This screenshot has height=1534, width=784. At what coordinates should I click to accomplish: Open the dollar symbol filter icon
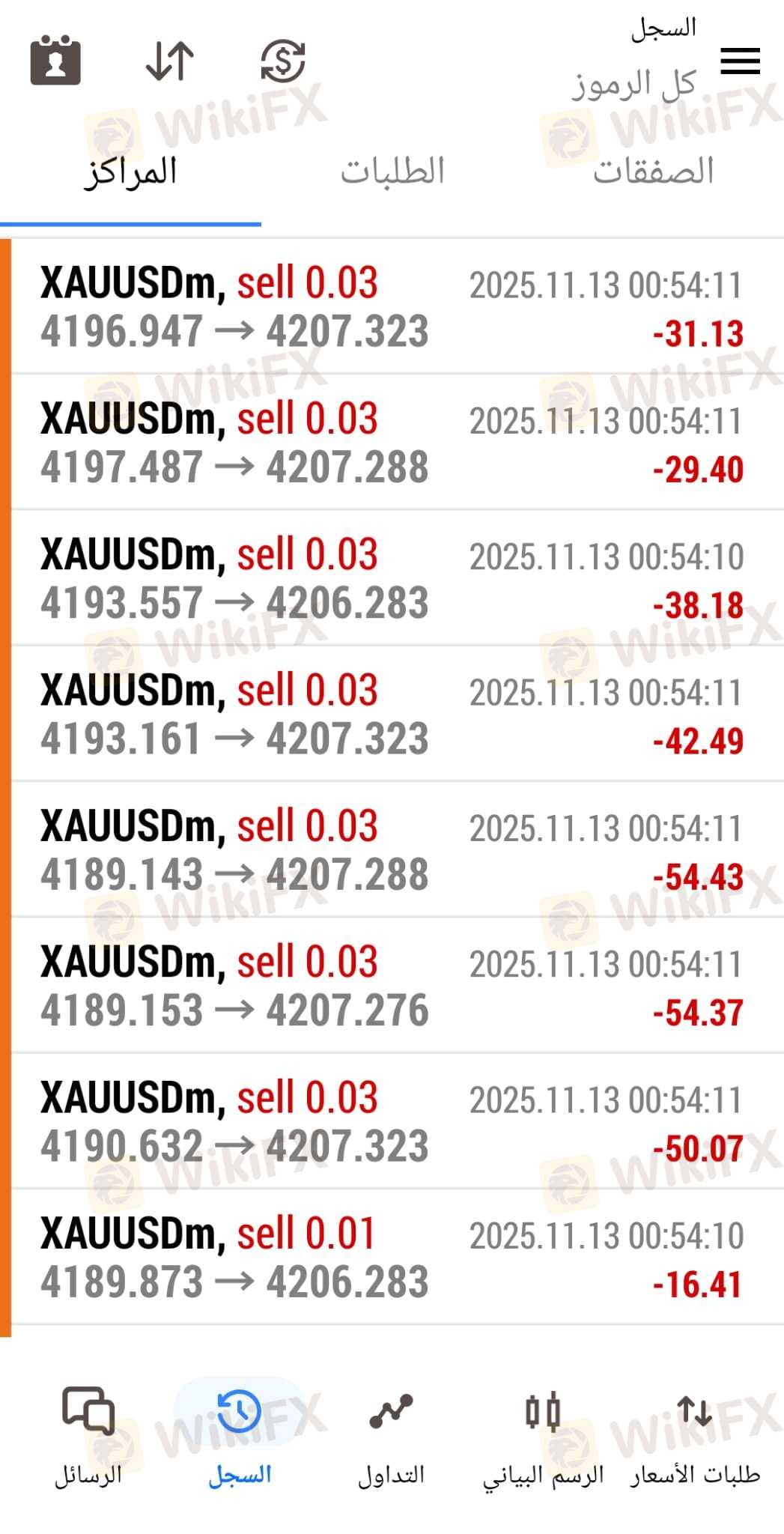[x=282, y=61]
